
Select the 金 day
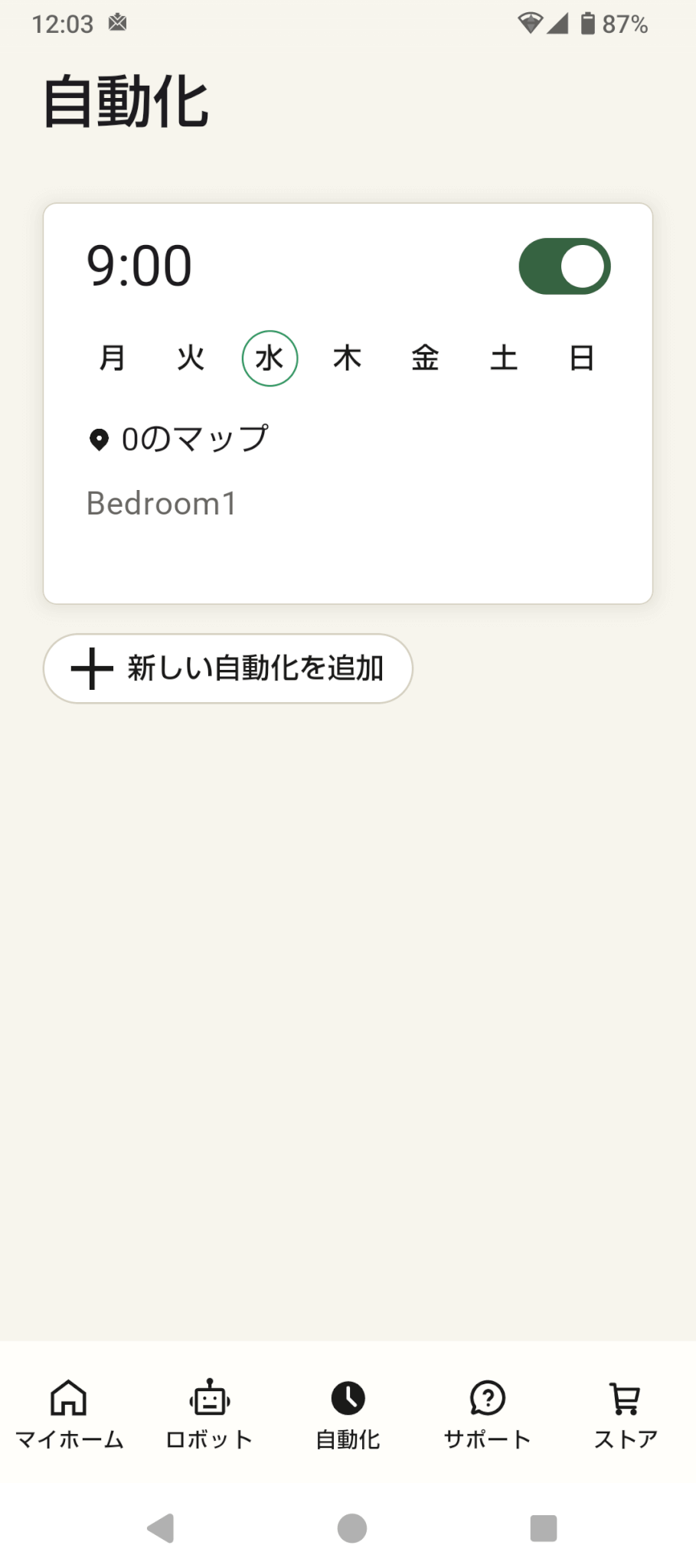click(426, 358)
